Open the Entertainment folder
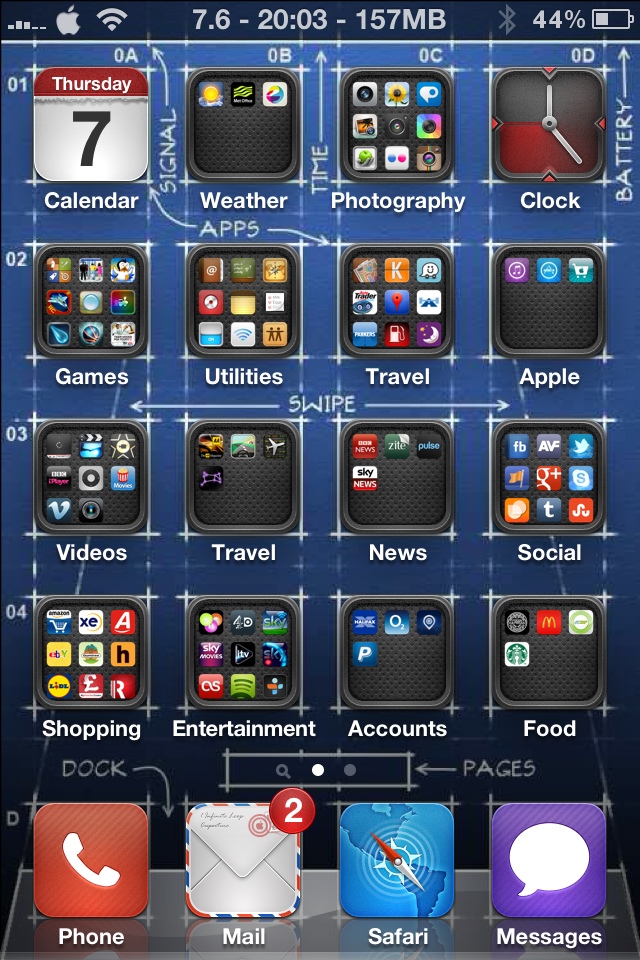 pyautogui.click(x=243, y=653)
